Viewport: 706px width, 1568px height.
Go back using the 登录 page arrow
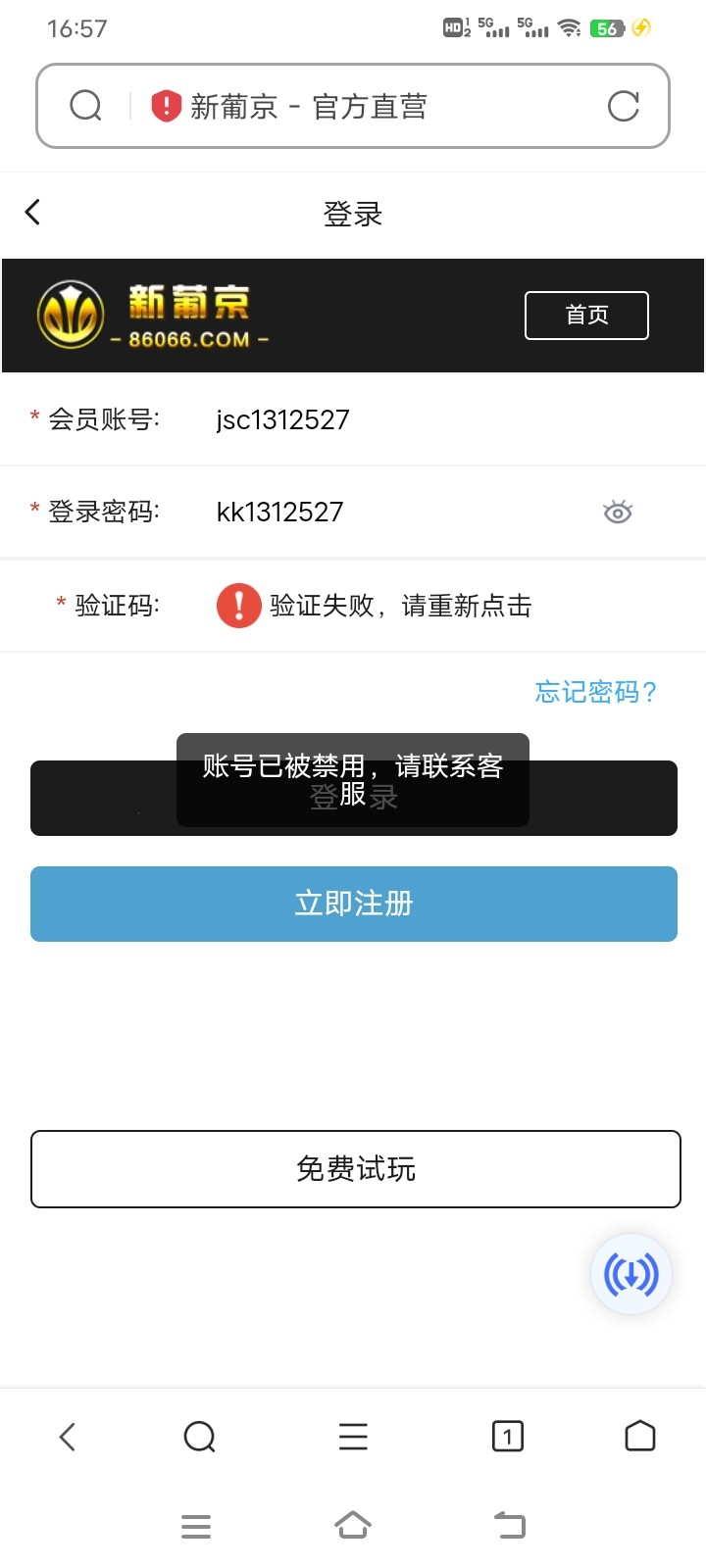point(32,212)
